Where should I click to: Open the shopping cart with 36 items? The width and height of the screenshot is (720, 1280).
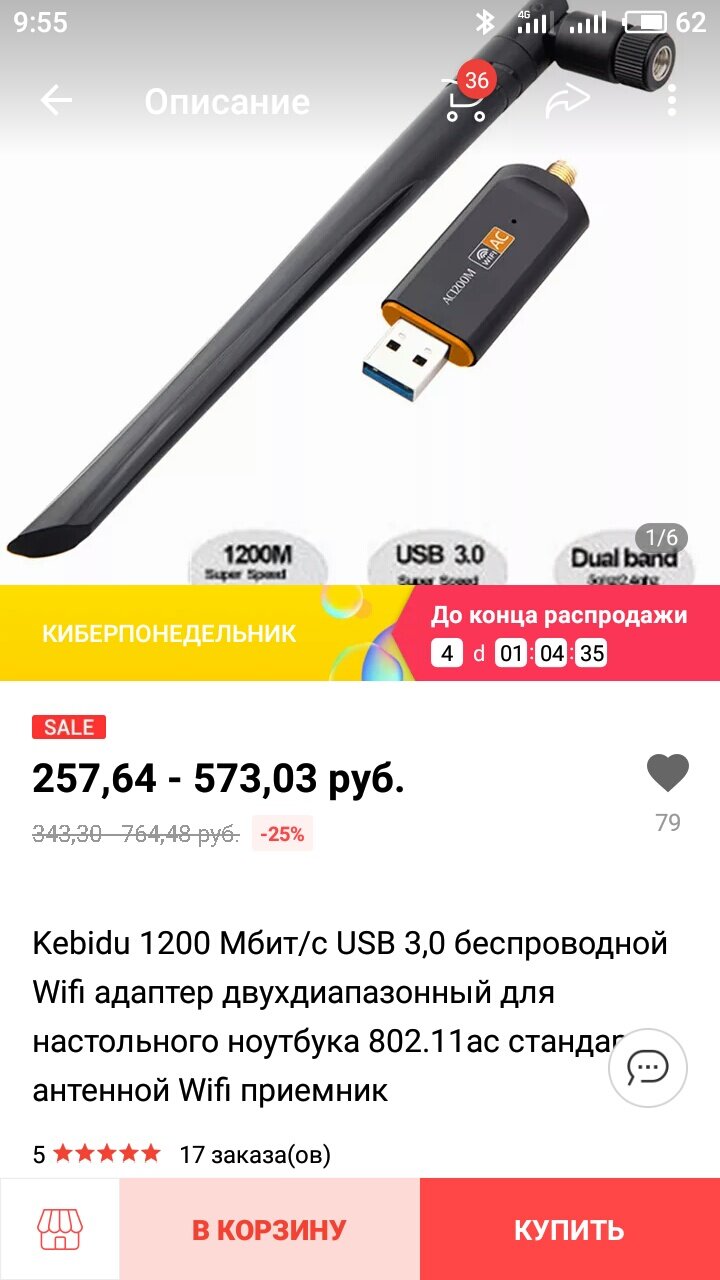tap(466, 99)
